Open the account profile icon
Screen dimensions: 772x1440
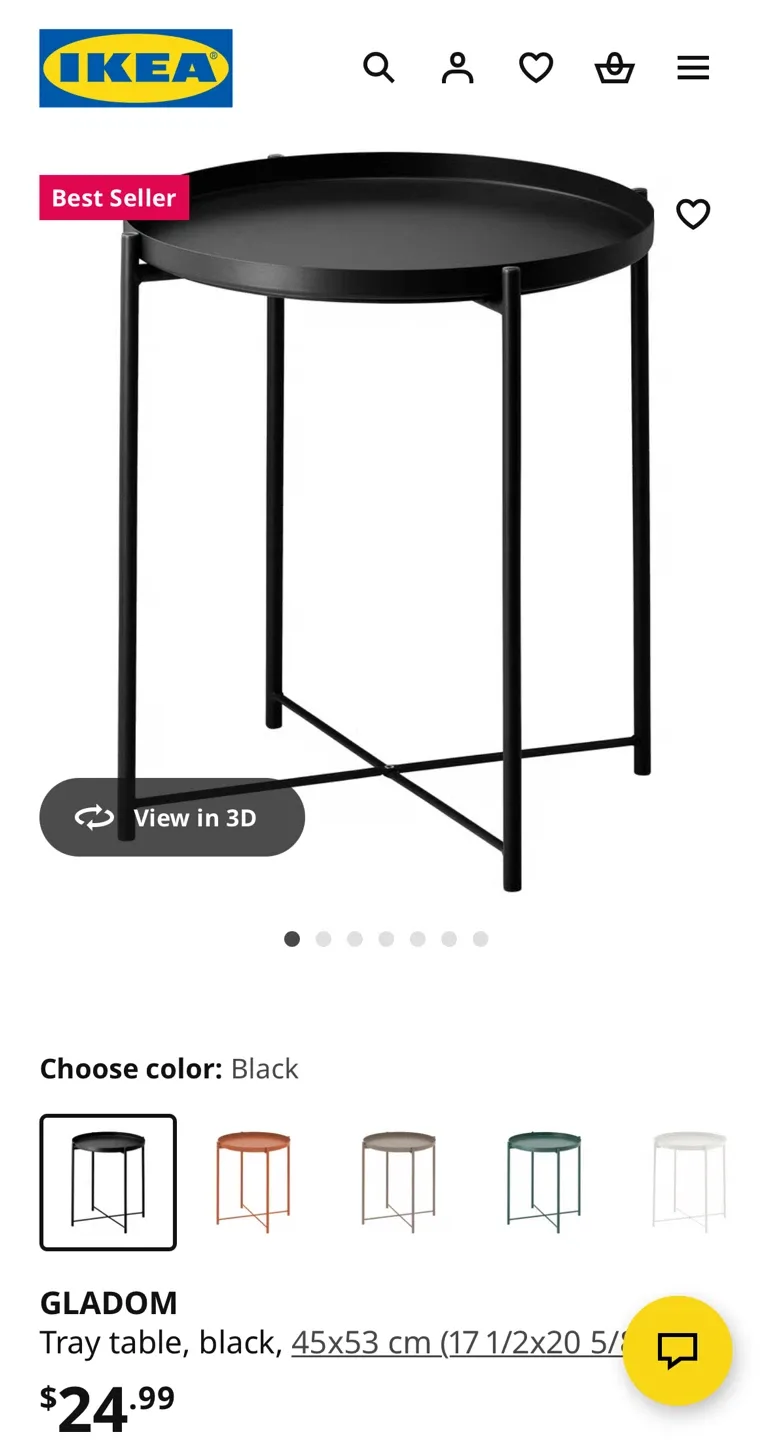(x=457, y=68)
